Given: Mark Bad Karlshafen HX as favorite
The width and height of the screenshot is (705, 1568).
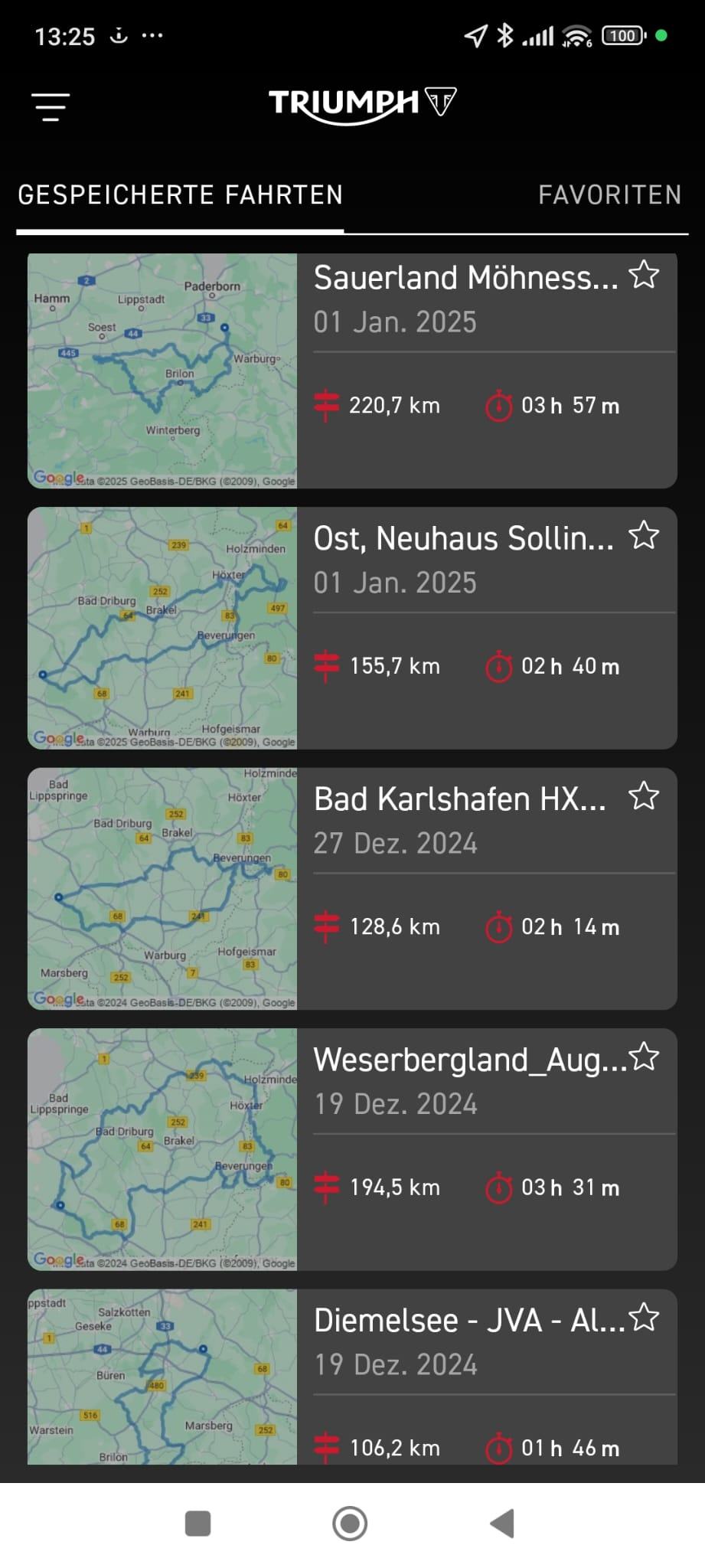Looking at the screenshot, I should 644,796.
